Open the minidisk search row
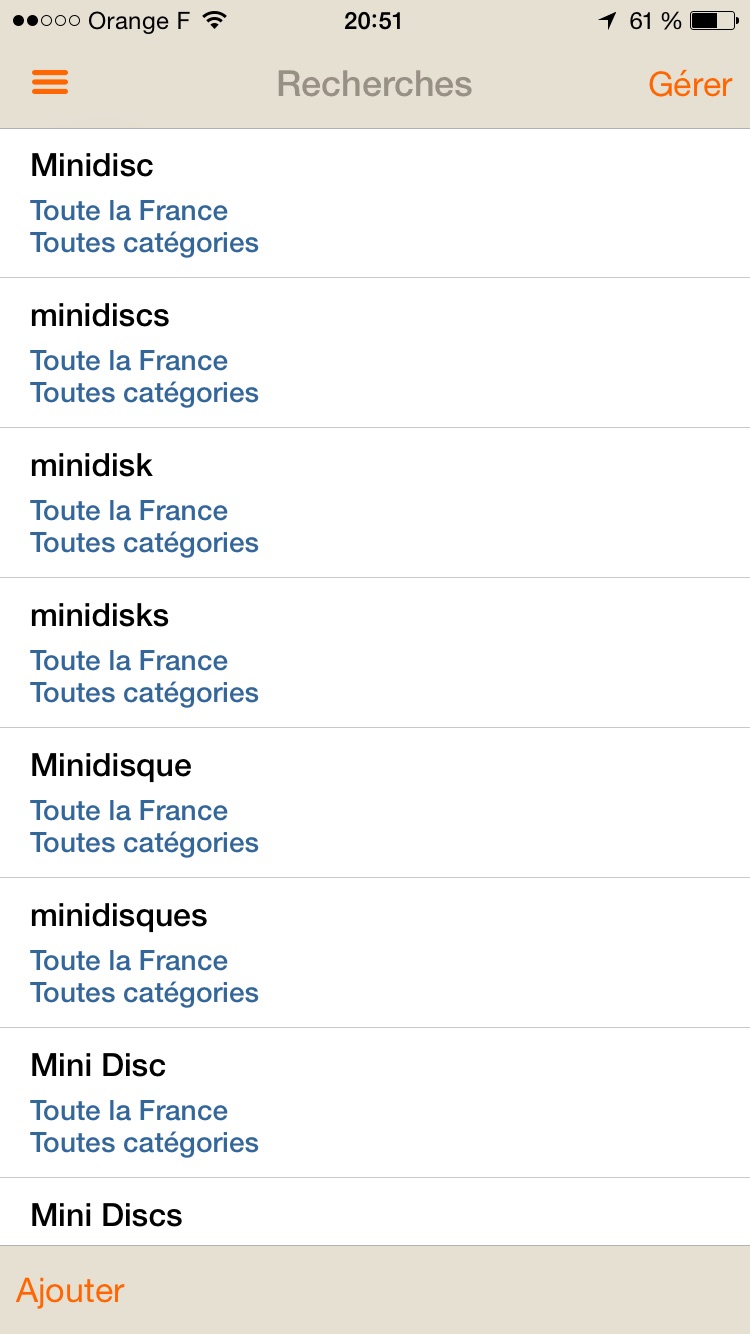Viewport: 750px width, 1334px height. tap(375, 503)
